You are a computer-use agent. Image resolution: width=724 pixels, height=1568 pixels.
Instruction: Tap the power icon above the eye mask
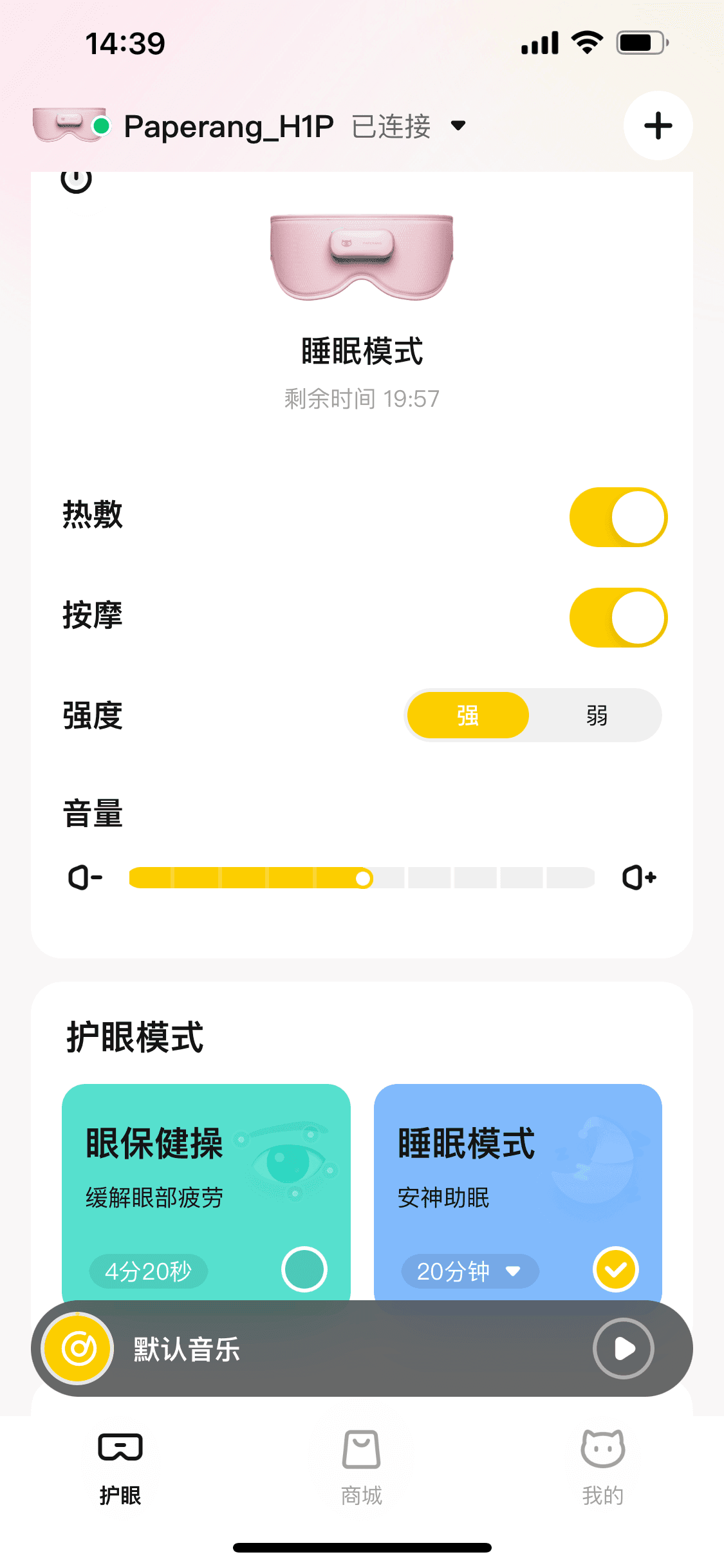click(x=77, y=180)
